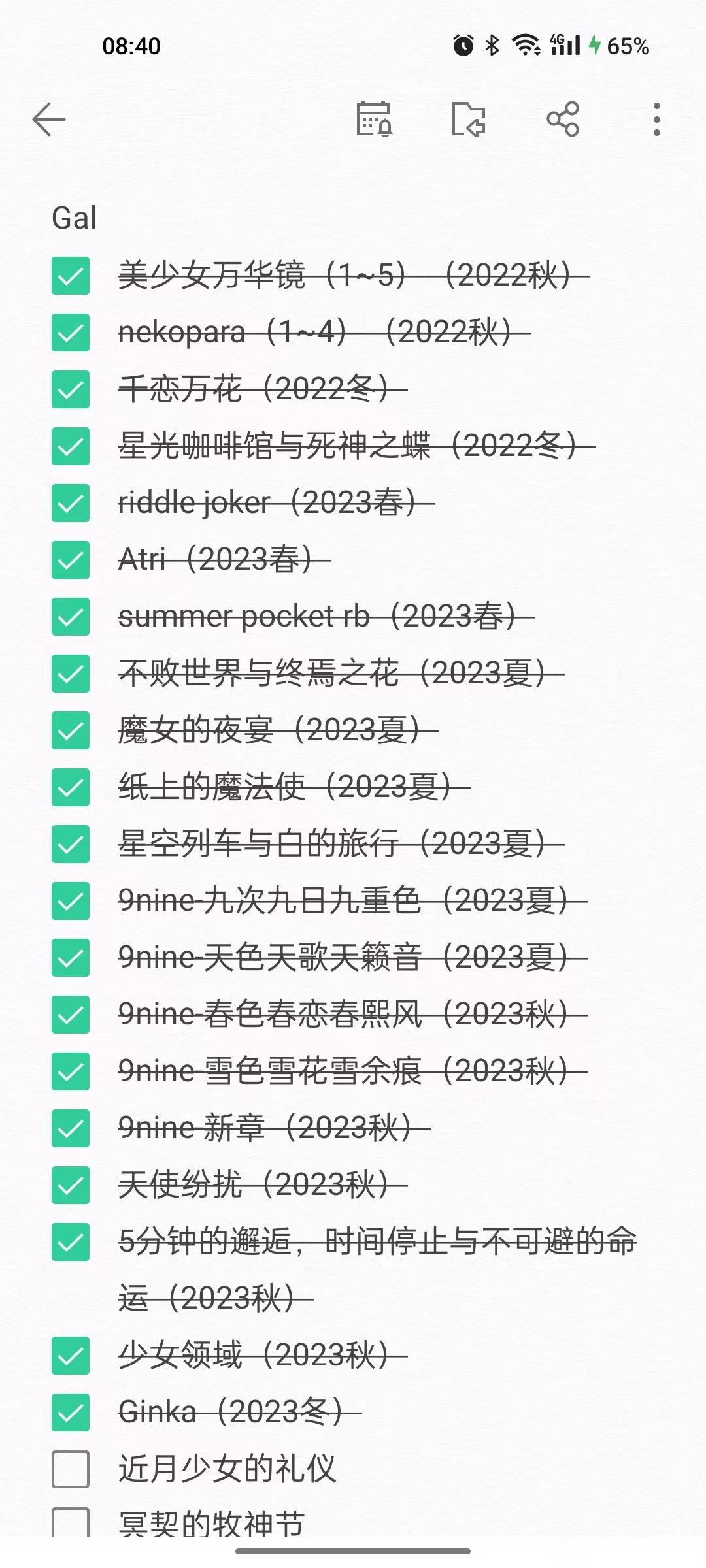This screenshot has width=706, height=1568.
Task: Mark 冥契的牧神节 as done
Action: point(71,1522)
